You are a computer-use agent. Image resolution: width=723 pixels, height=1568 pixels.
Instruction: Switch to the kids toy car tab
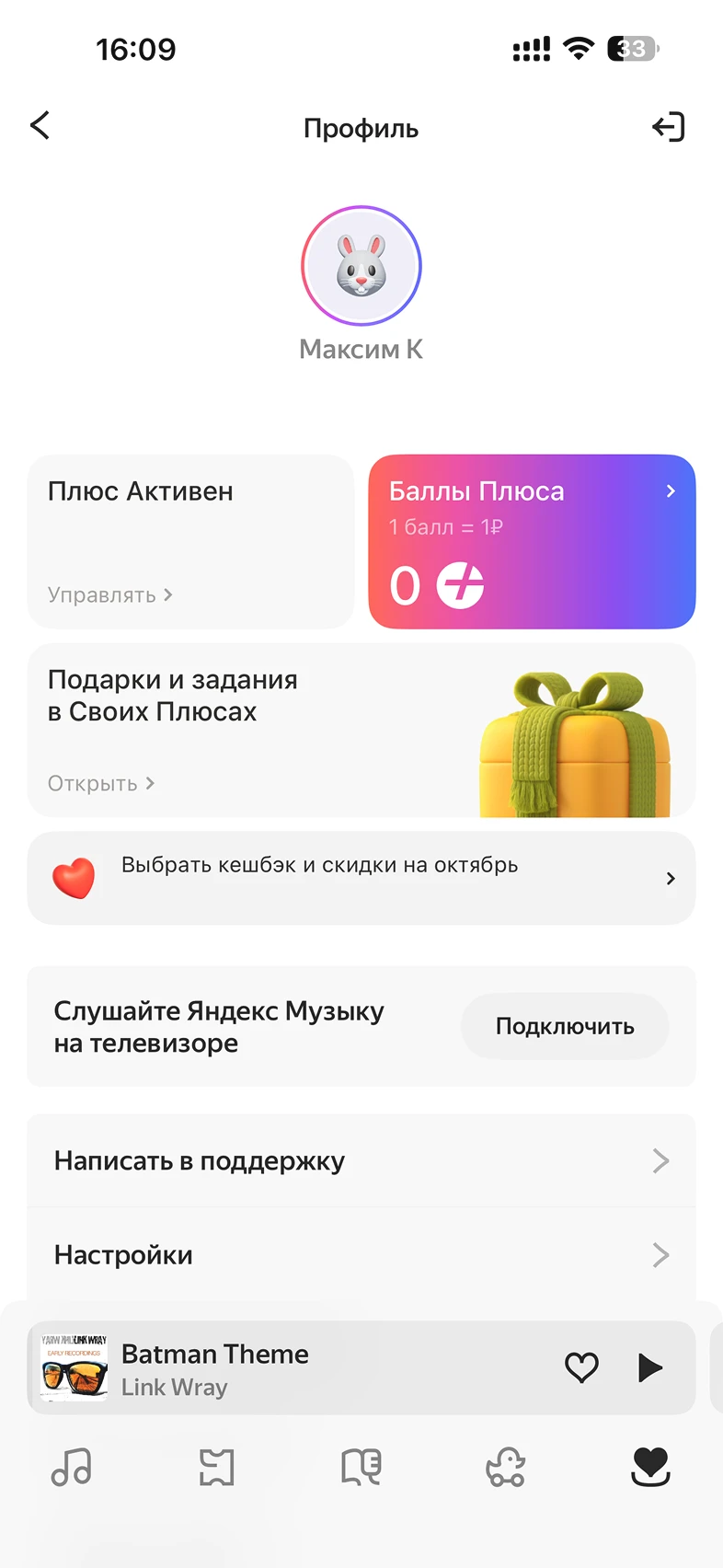(506, 1467)
